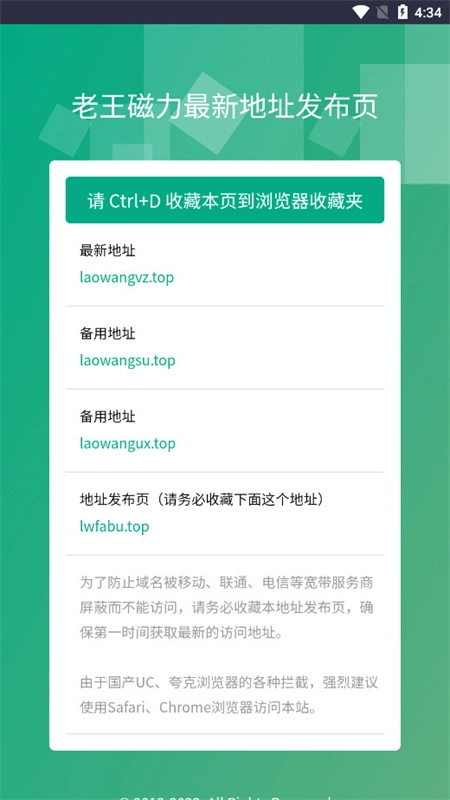
Task: Tap the Ctrl+D bookmark banner button
Action: (x=225, y=200)
